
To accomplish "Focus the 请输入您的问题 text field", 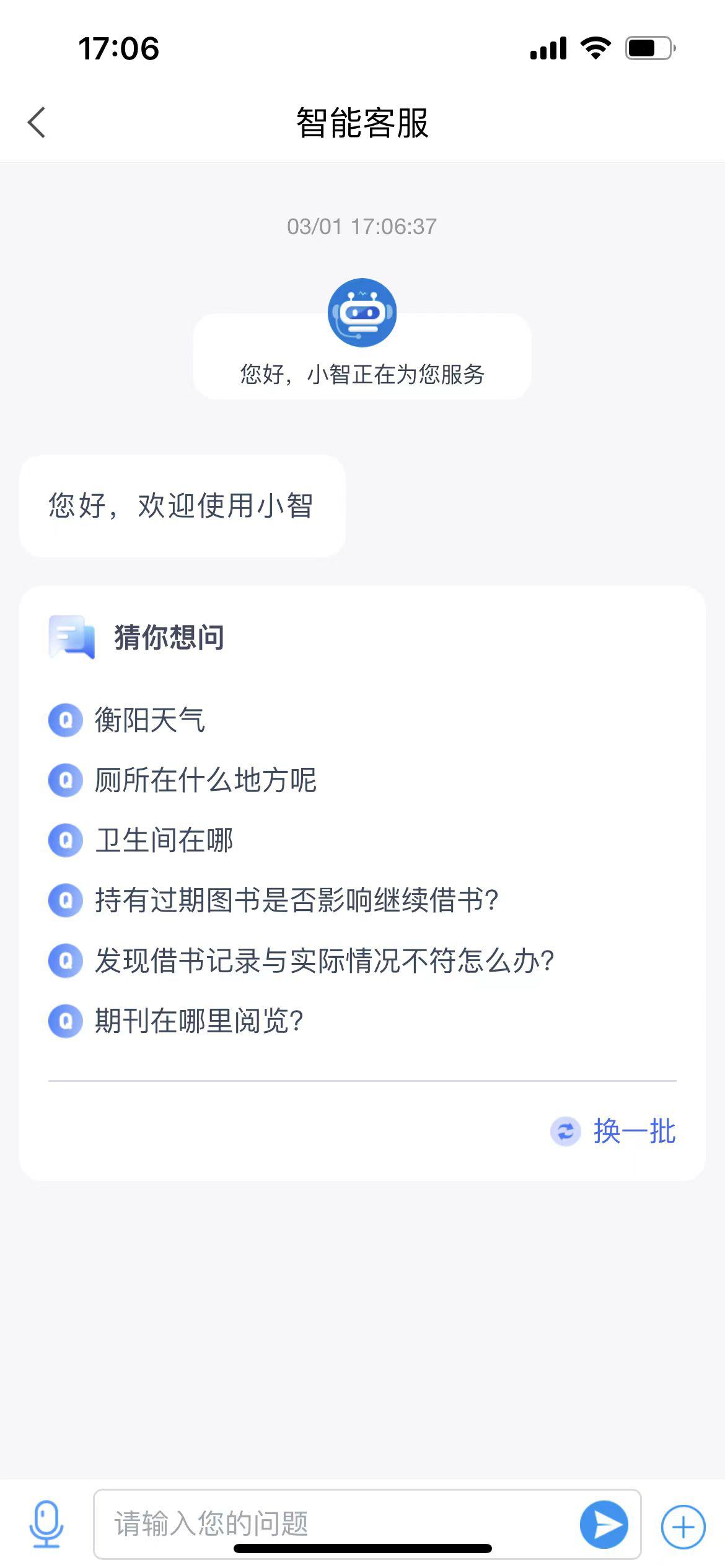I will click(335, 1523).
